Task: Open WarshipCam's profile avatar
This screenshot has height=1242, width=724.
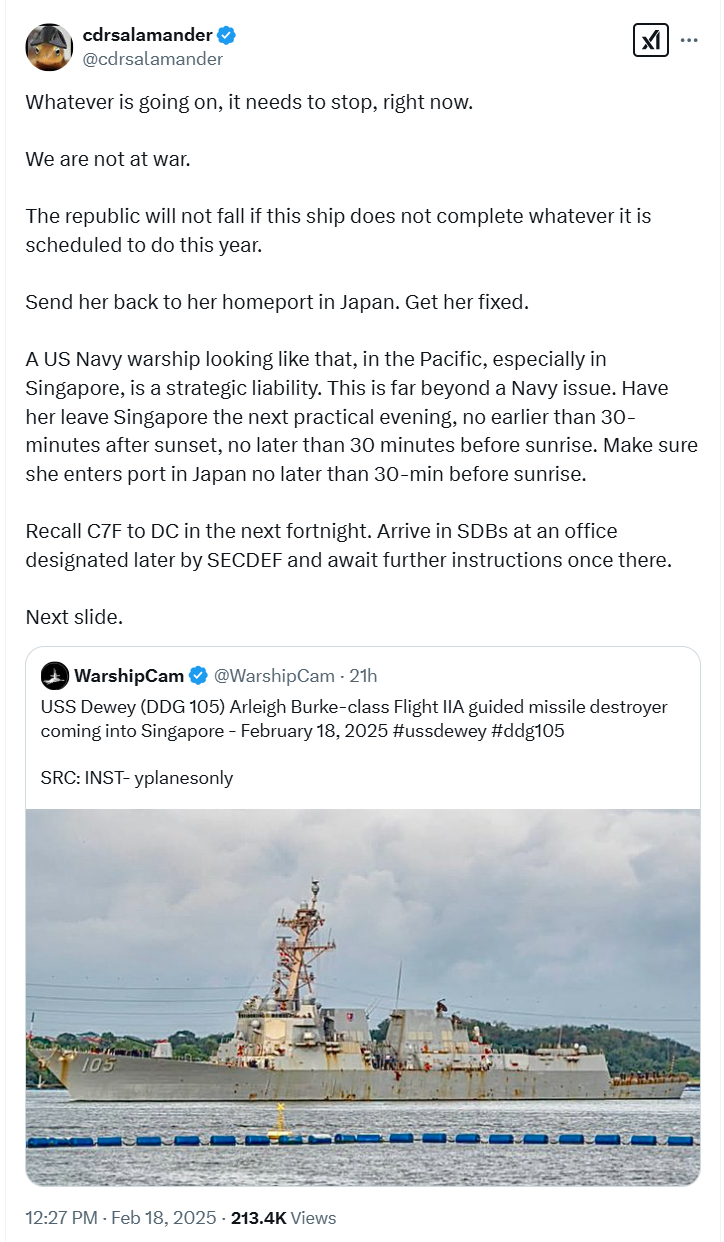Action: 55,675
